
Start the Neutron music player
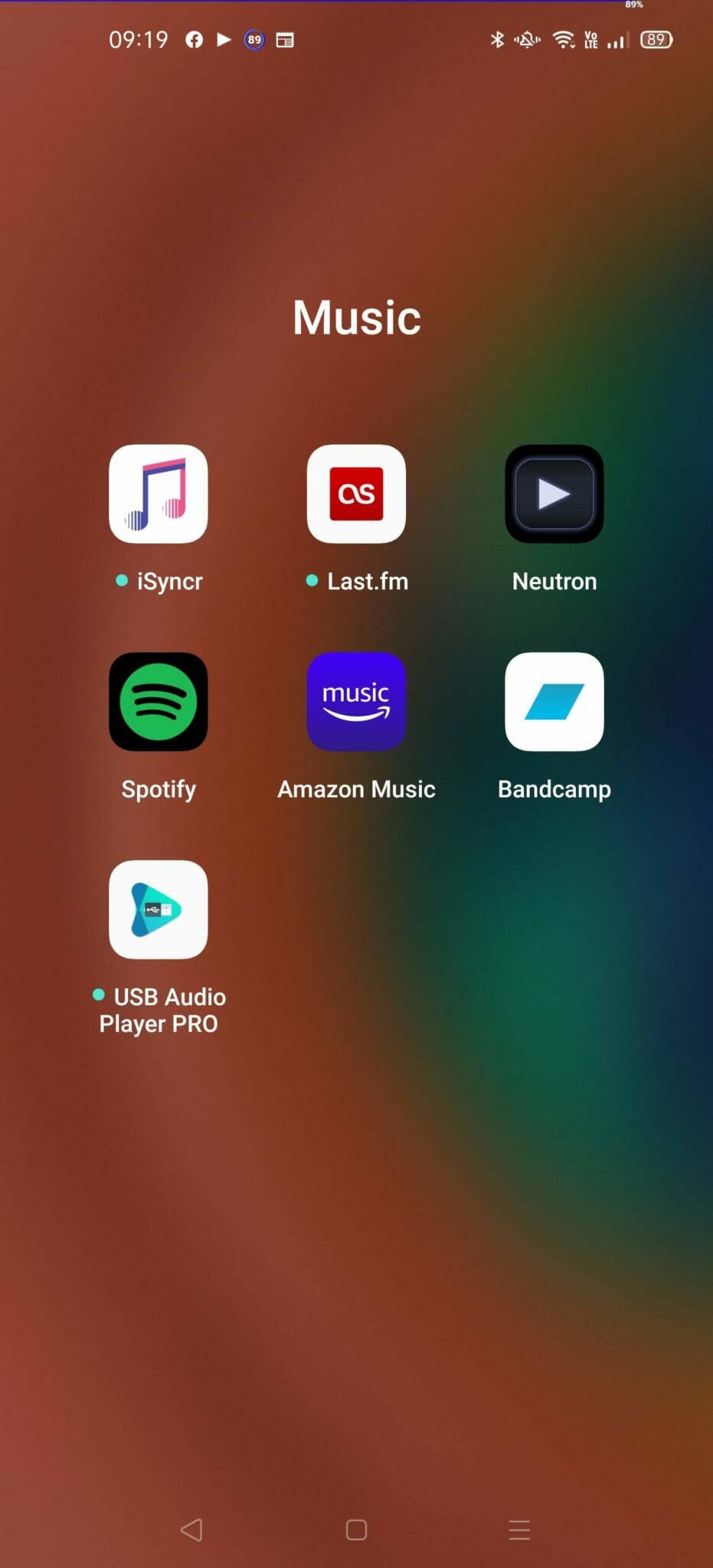554,494
